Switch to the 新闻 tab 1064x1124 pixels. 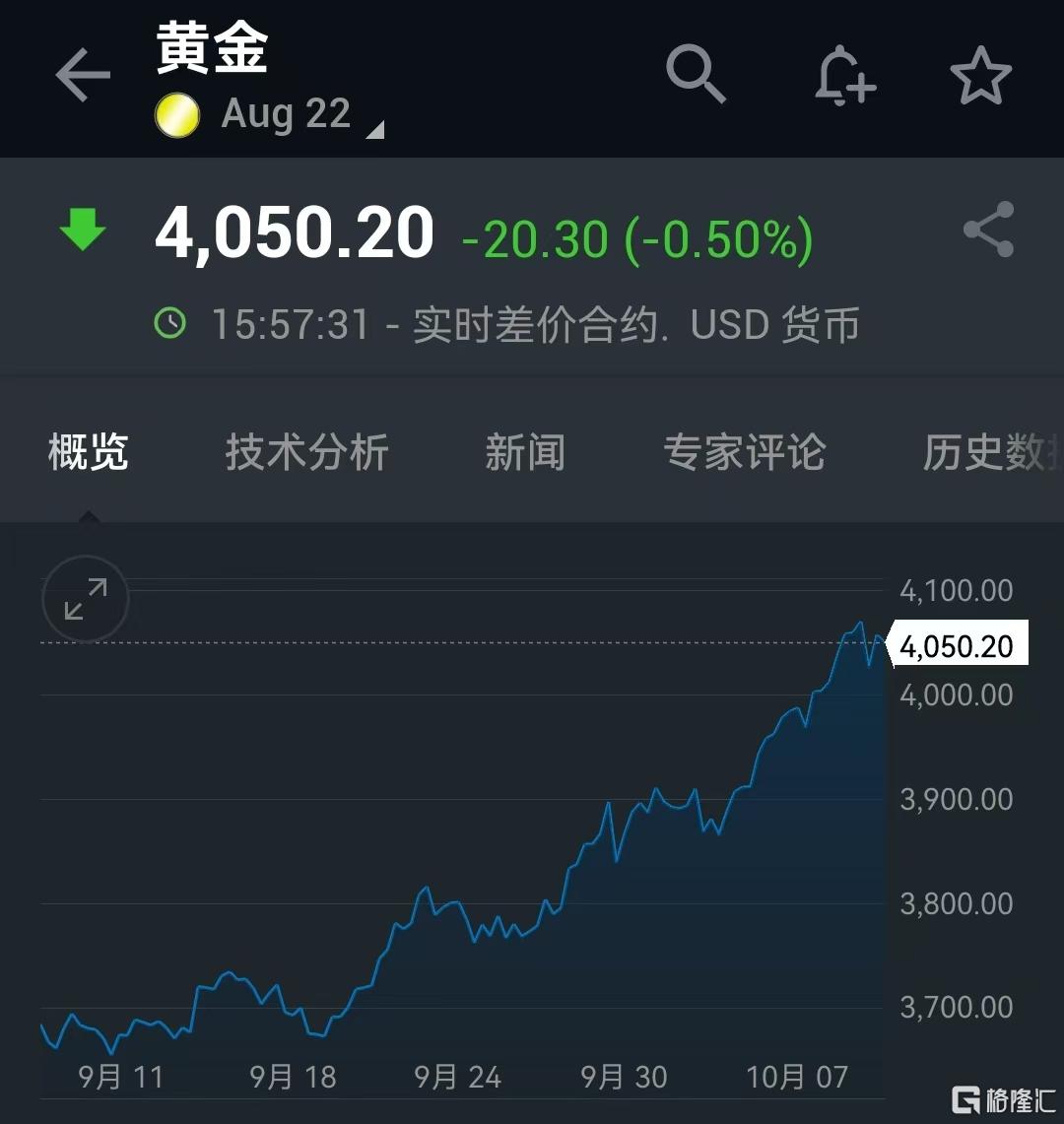(525, 452)
